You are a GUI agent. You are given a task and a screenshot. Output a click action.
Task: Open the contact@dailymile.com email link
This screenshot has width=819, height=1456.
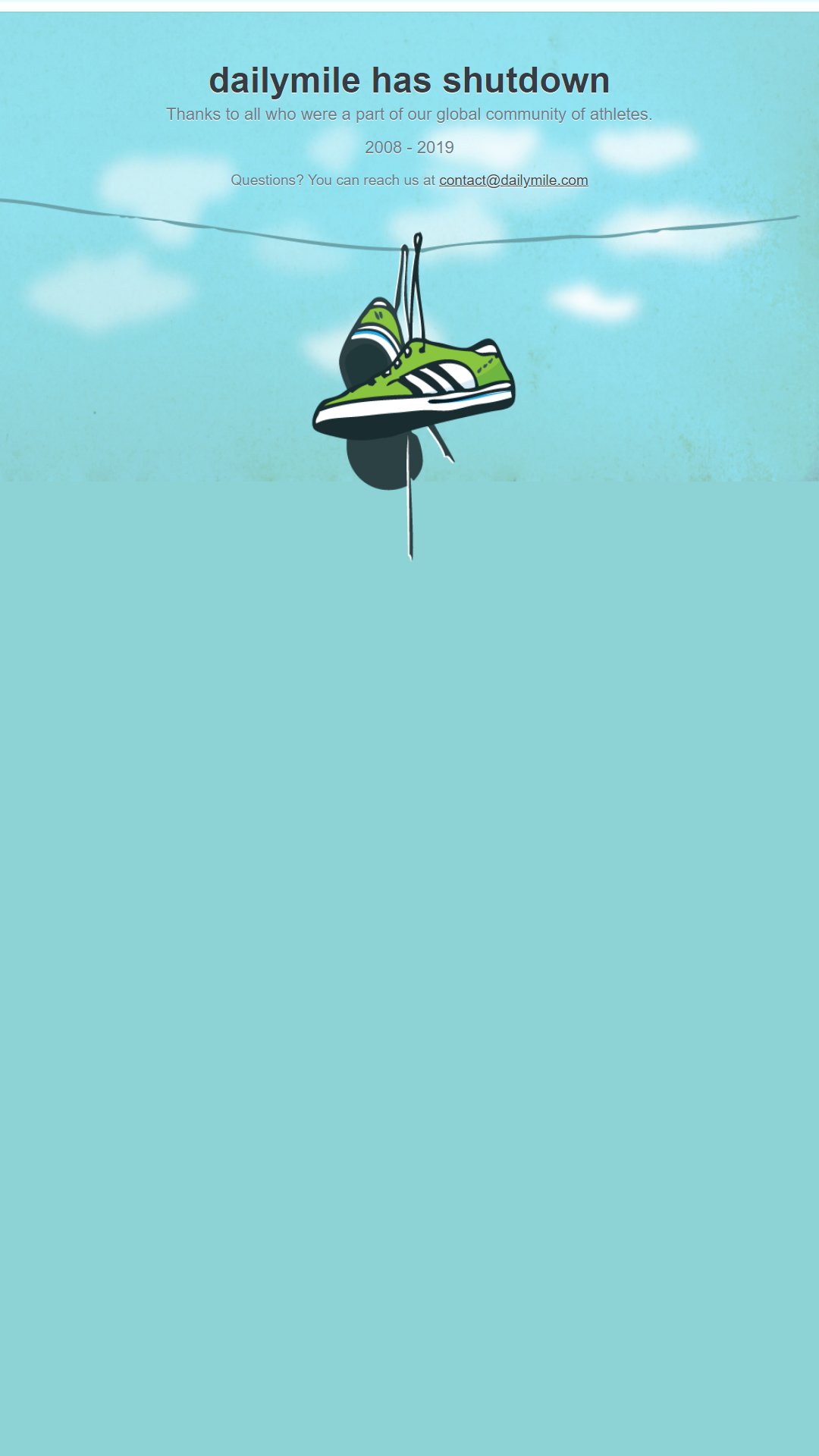point(513,180)
